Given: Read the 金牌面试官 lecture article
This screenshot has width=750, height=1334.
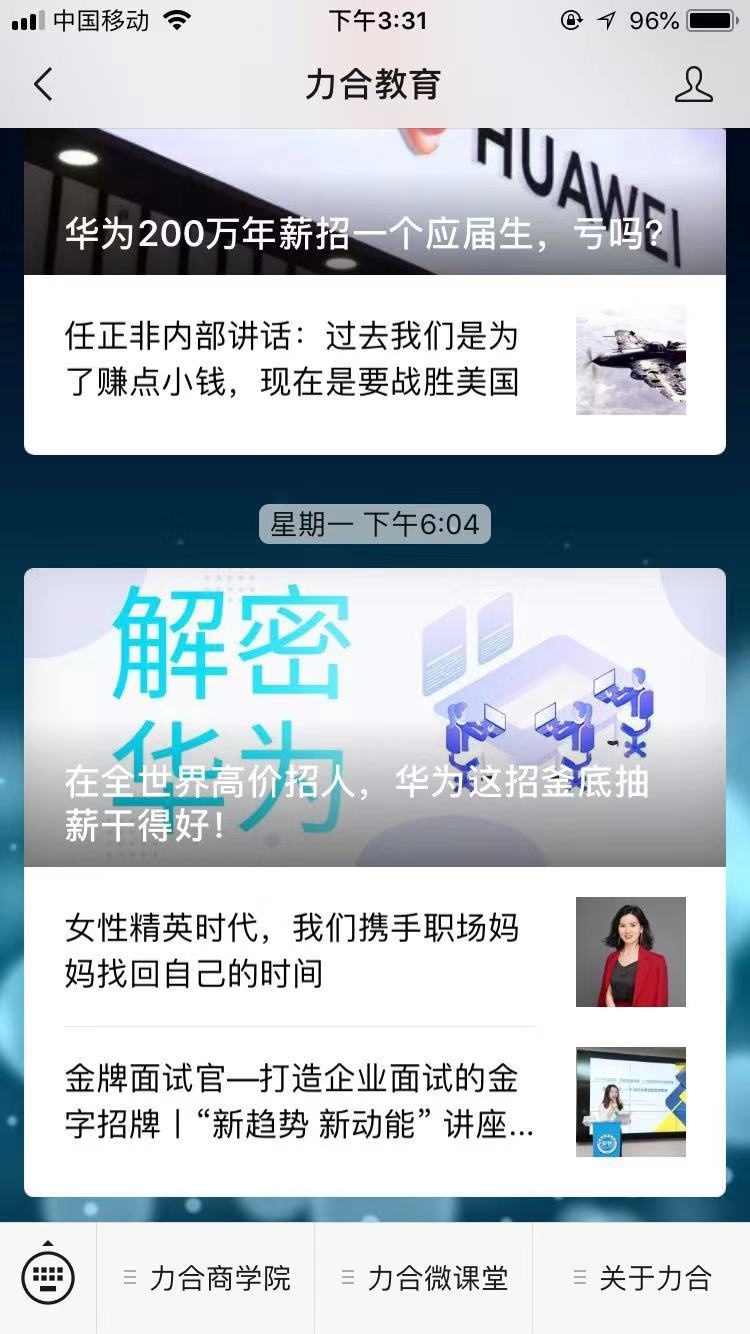Looking at the screenshot, I should 299,1101.
